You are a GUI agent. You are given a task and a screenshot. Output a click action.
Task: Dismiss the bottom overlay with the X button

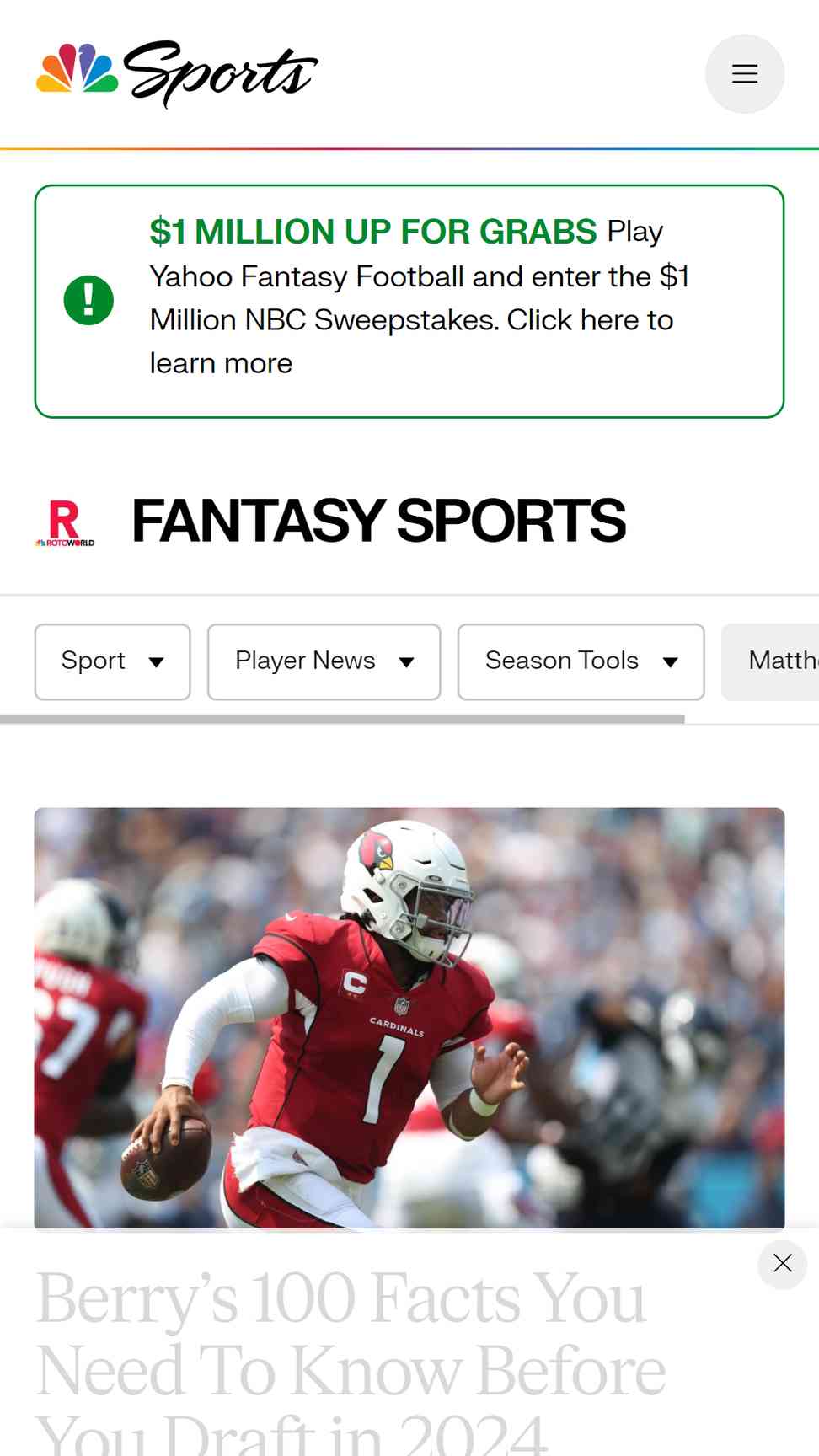(x=782, y=1263)
